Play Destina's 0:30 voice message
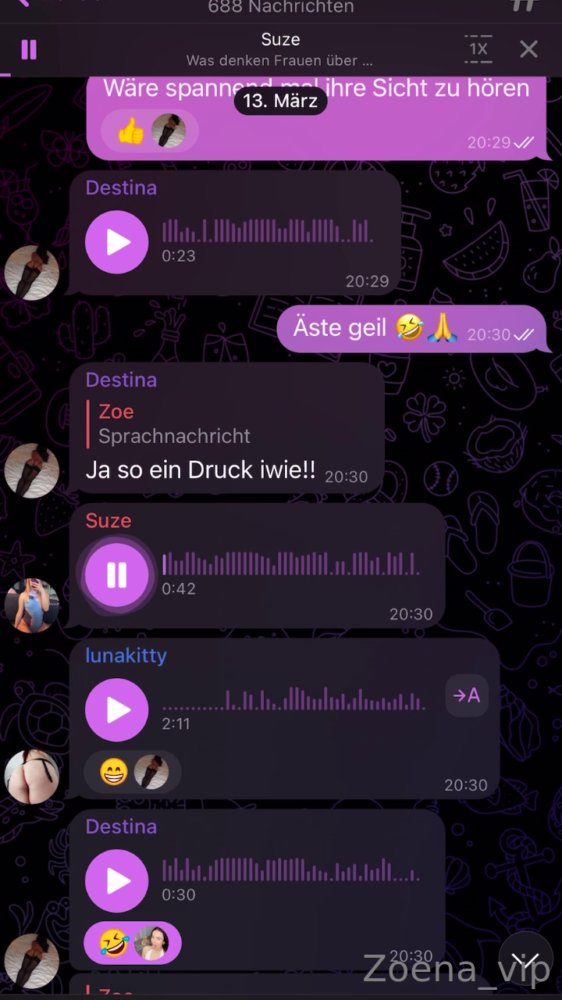 point(117,881)
